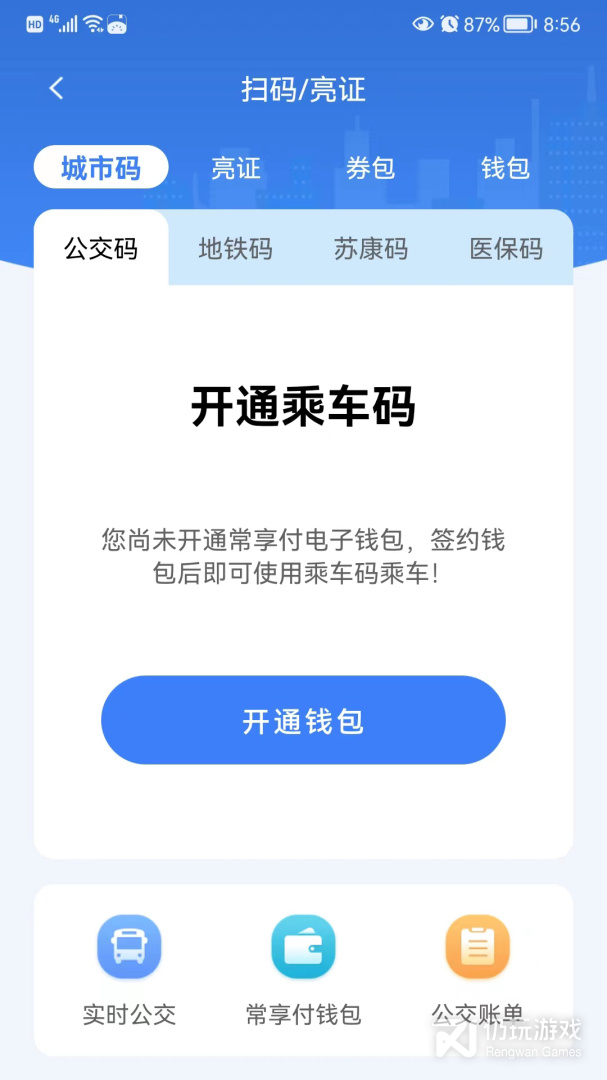Viewport: 607px width, 1080px height.
Task: Switch to the 钱包 tab
Action: click(x=505, y=168)
